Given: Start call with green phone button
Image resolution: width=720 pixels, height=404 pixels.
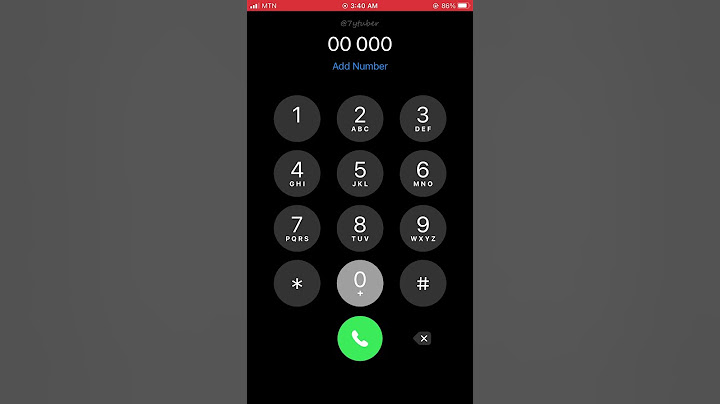Looking at the screenshot, I should click(360, 339).
